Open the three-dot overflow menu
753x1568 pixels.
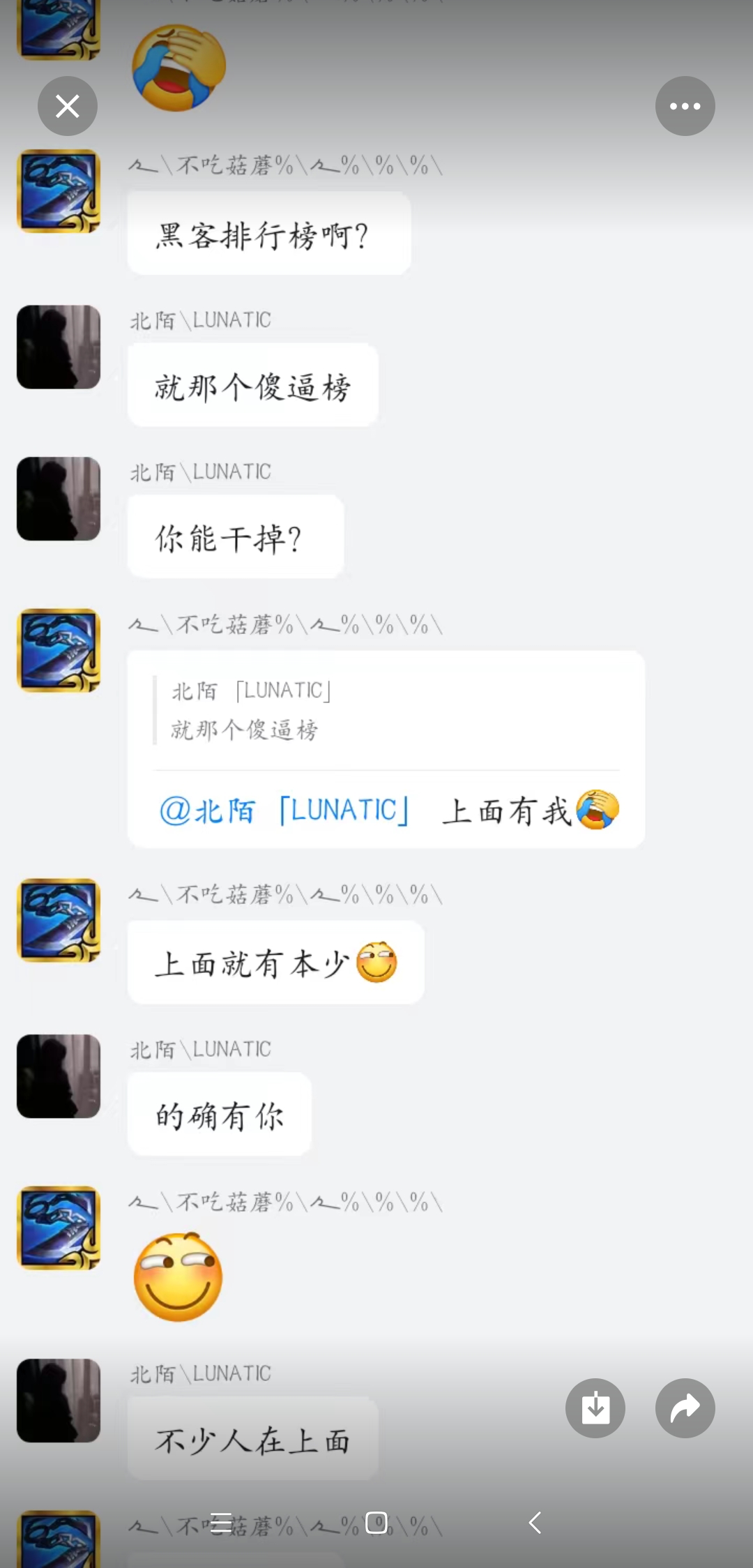pos(685,106)
